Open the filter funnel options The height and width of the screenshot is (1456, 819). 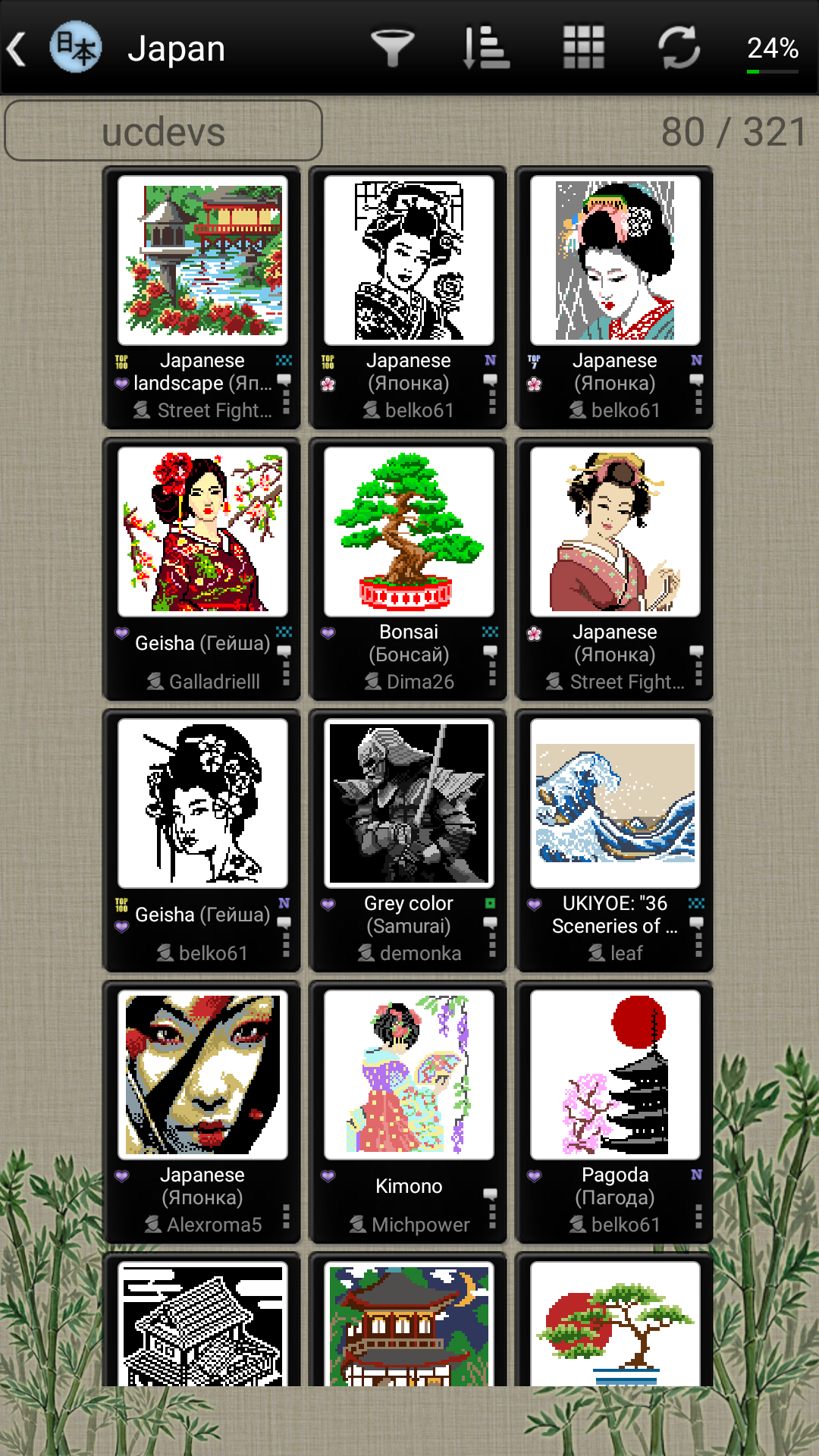pyautogui.click(x=391, y=49)
